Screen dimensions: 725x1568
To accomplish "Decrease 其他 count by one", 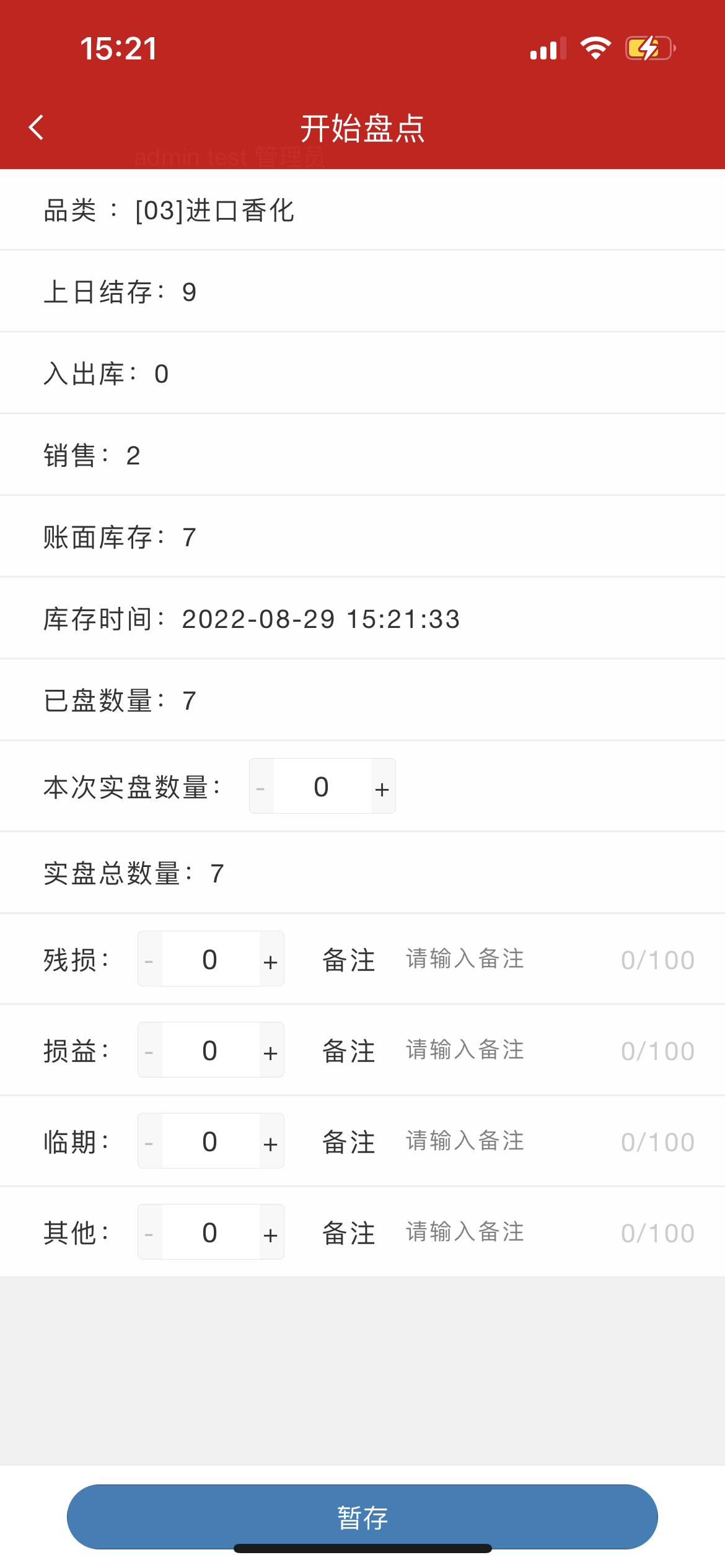I will (149, 1233).
